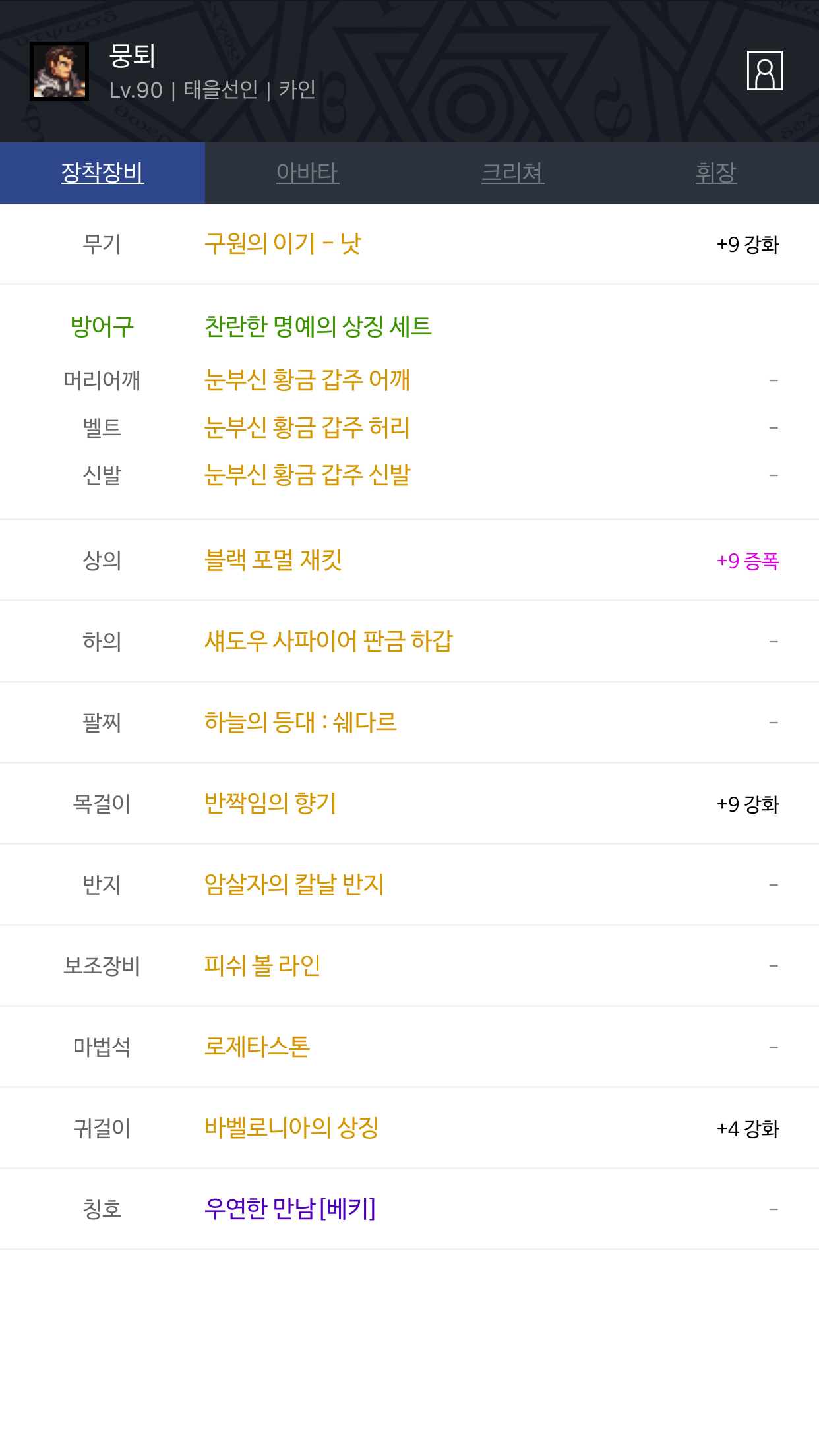Select the 장착장비 tab
Image resolution: width=819 pixels, height=1456 pixels.
coord(102,173)
